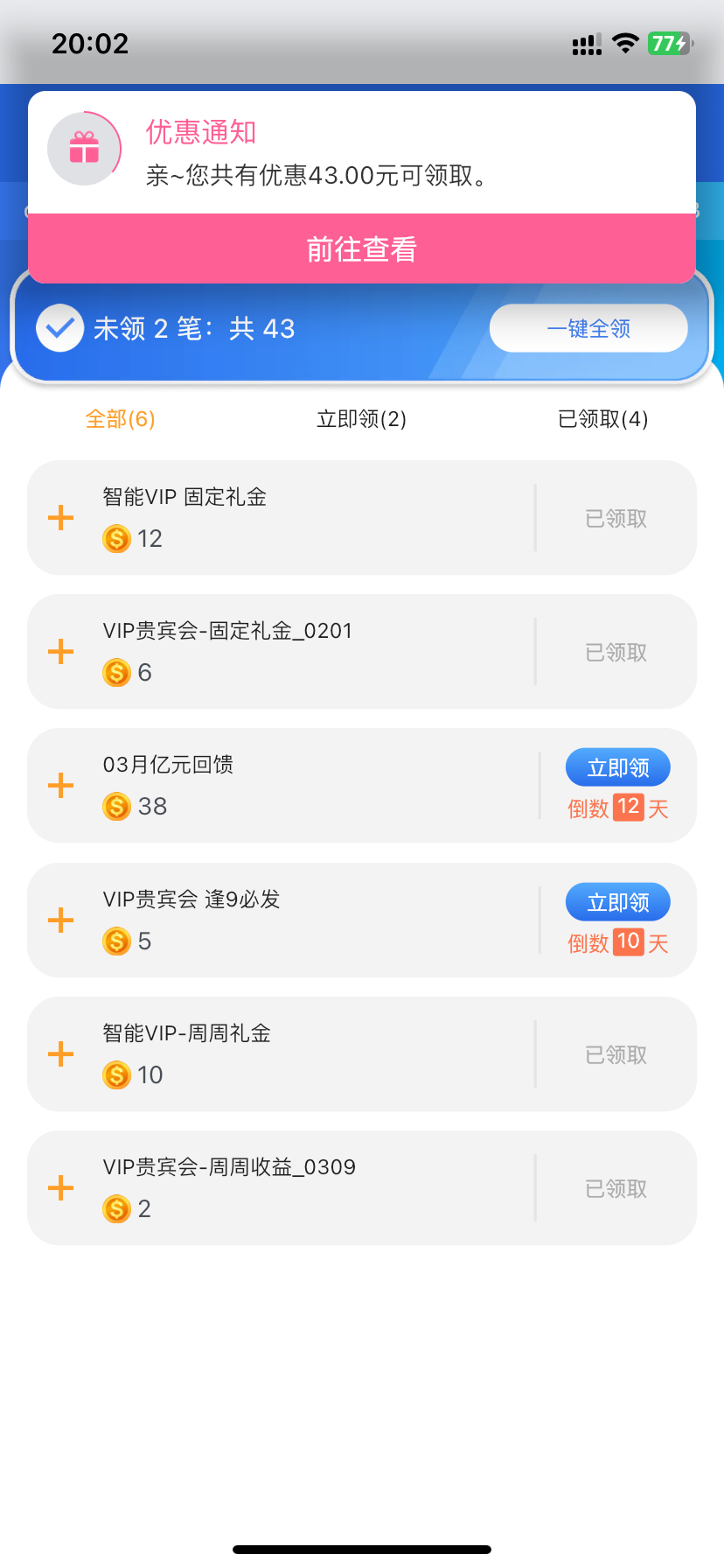Expand the VIP贵宾会 逢9必发 entry
The image size is (724, 1568).
click(x=60, y=920)
